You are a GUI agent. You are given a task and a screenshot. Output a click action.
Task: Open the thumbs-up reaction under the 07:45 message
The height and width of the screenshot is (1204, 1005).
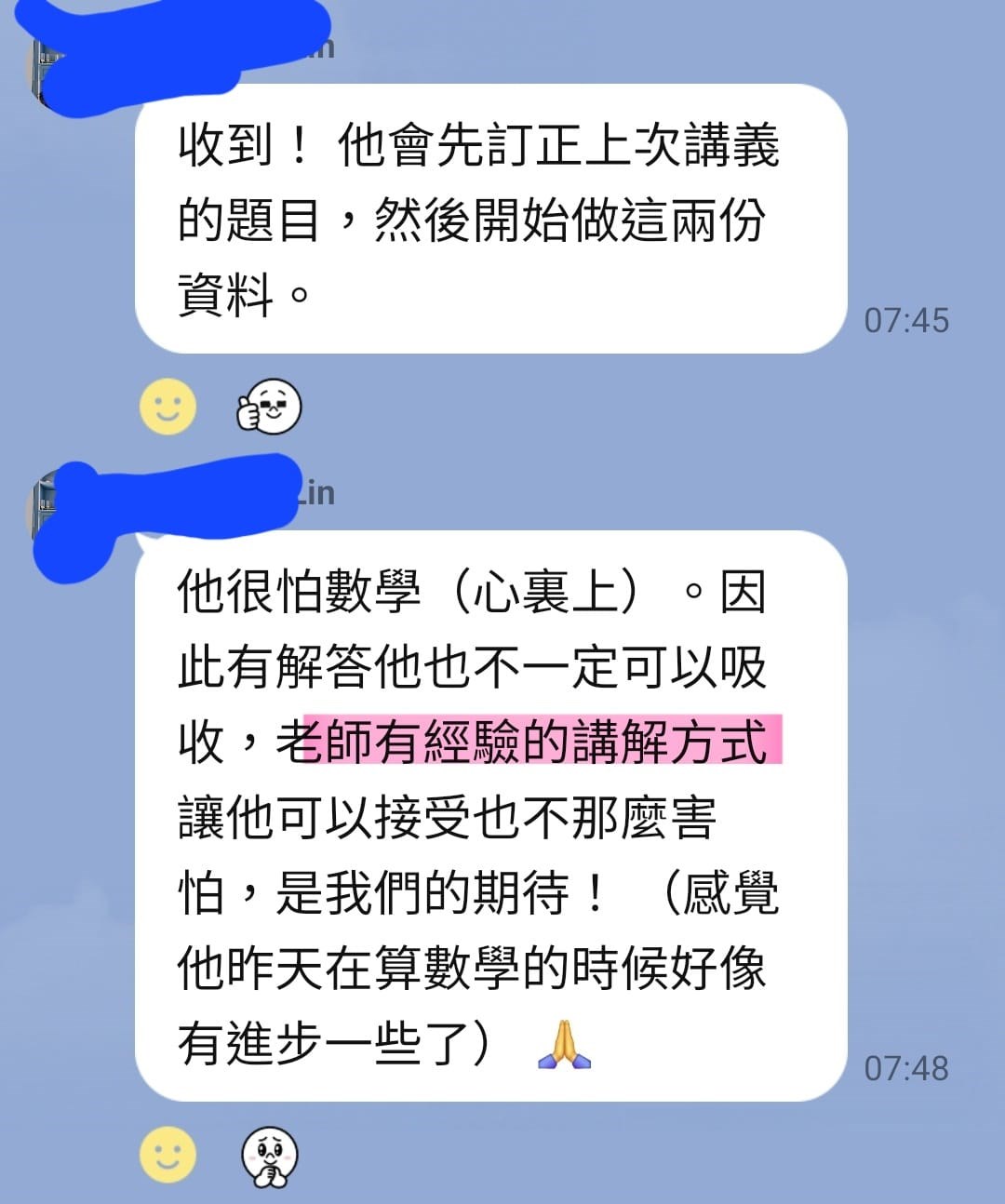point(269,408)
